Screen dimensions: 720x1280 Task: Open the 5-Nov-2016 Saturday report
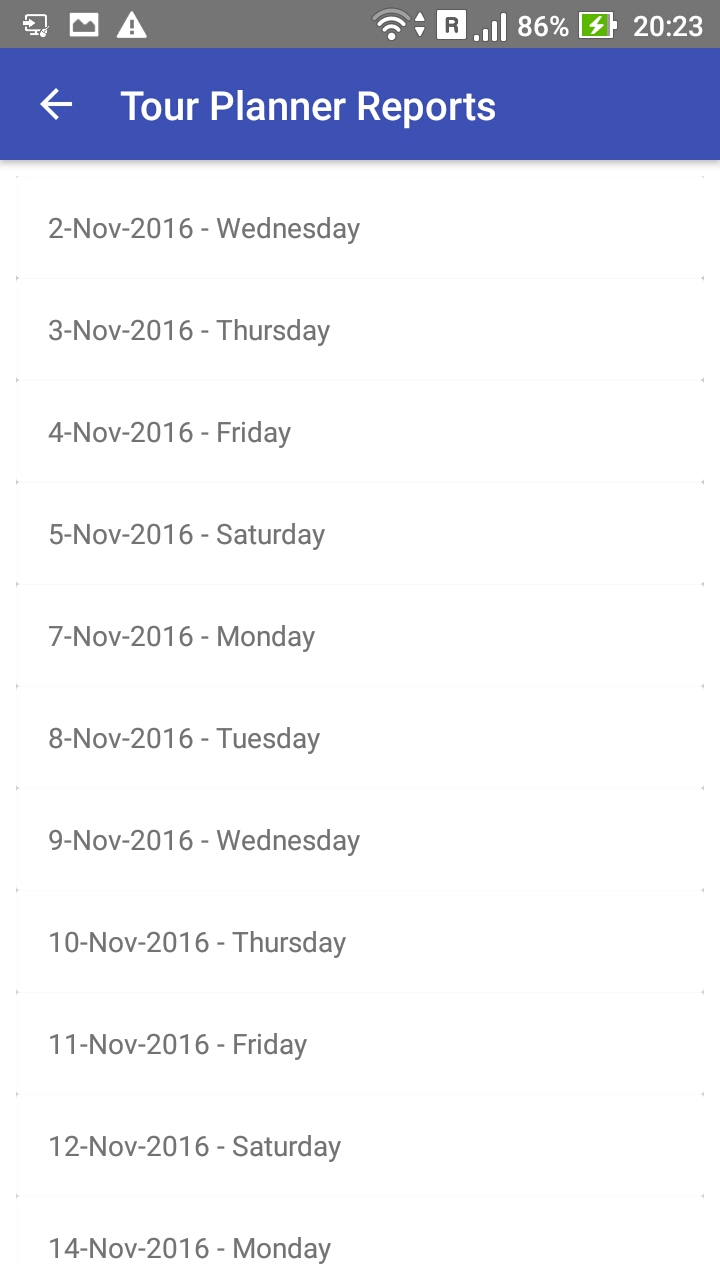pos(360,534)
